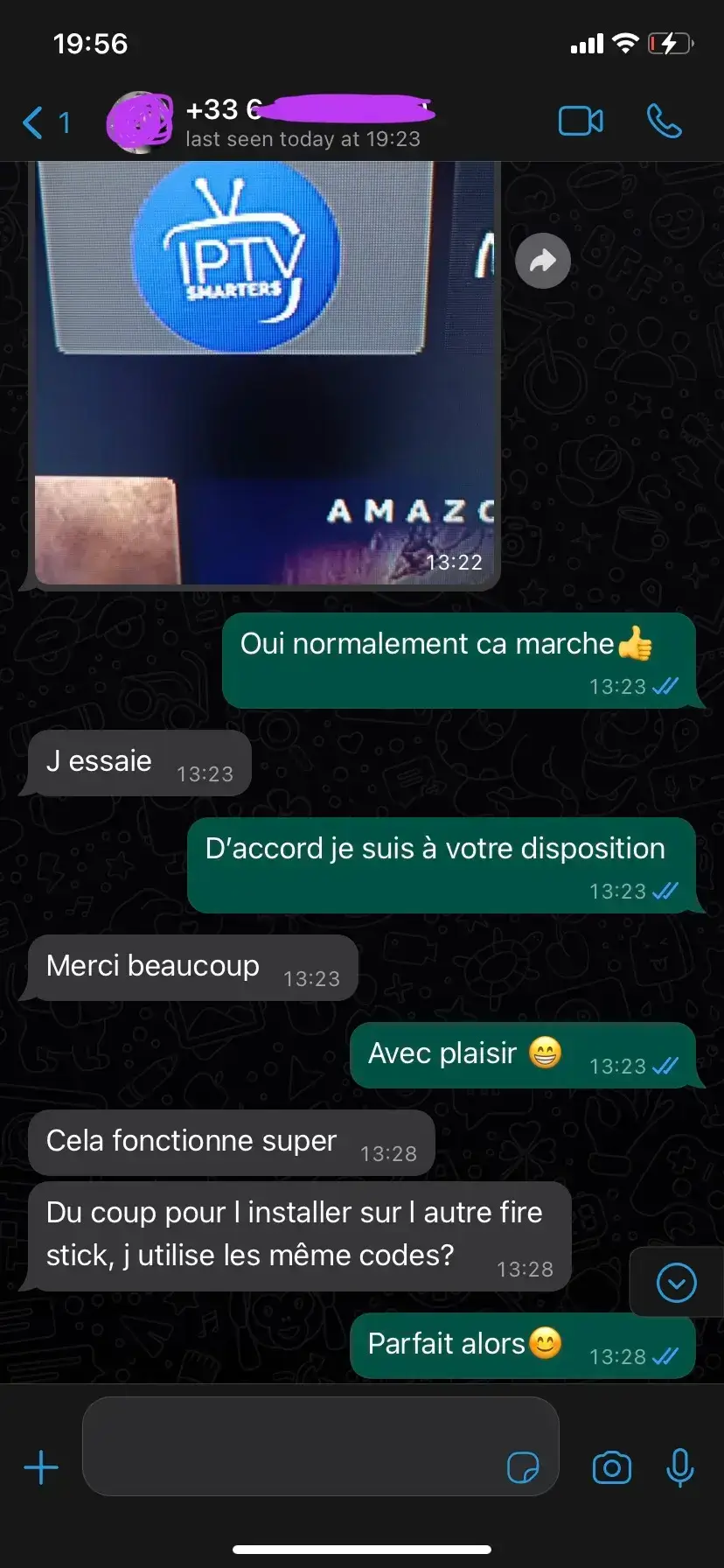Jump to latest messages using the down chevron
This screenshot has height=1568, width=724.
click(675, 1282)
